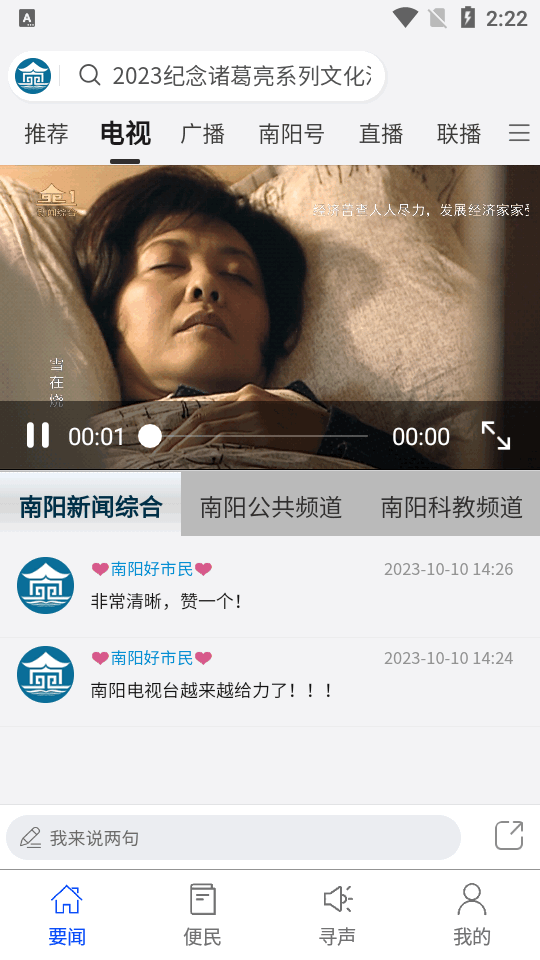Go to the 直播 tab
Screen dimensions: 540x960
pos(381,133)
